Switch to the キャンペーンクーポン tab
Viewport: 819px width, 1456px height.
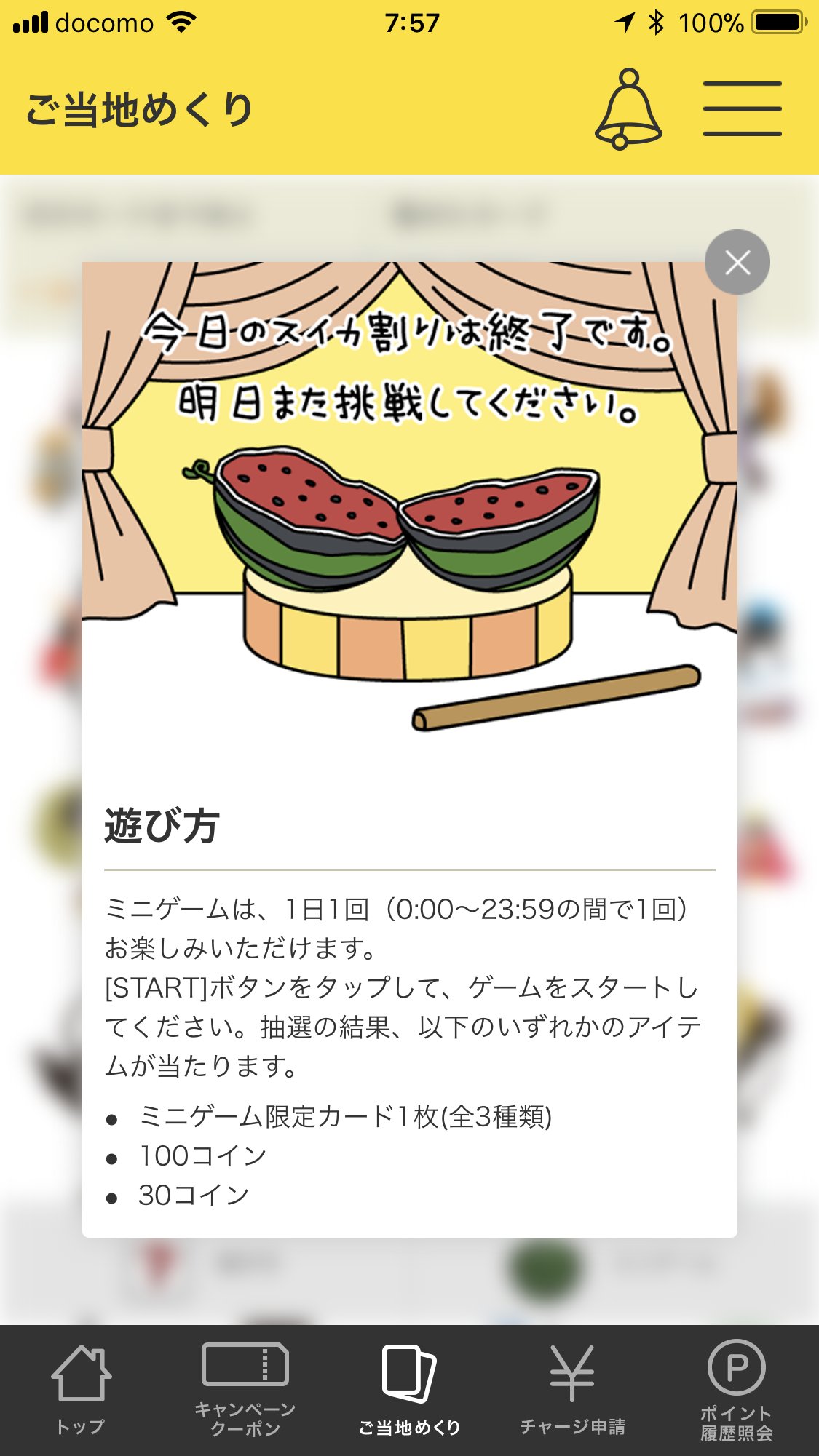click(245, 1390)
